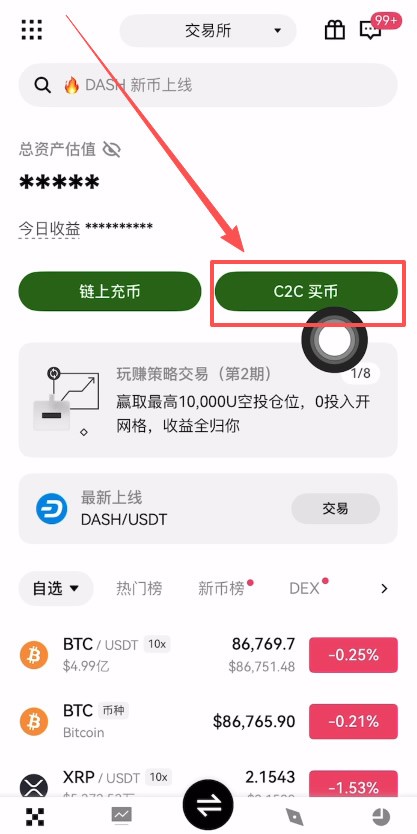Open the BTC / USDT 10x pair row
417x834 pixels.
[x=208, y=655]
